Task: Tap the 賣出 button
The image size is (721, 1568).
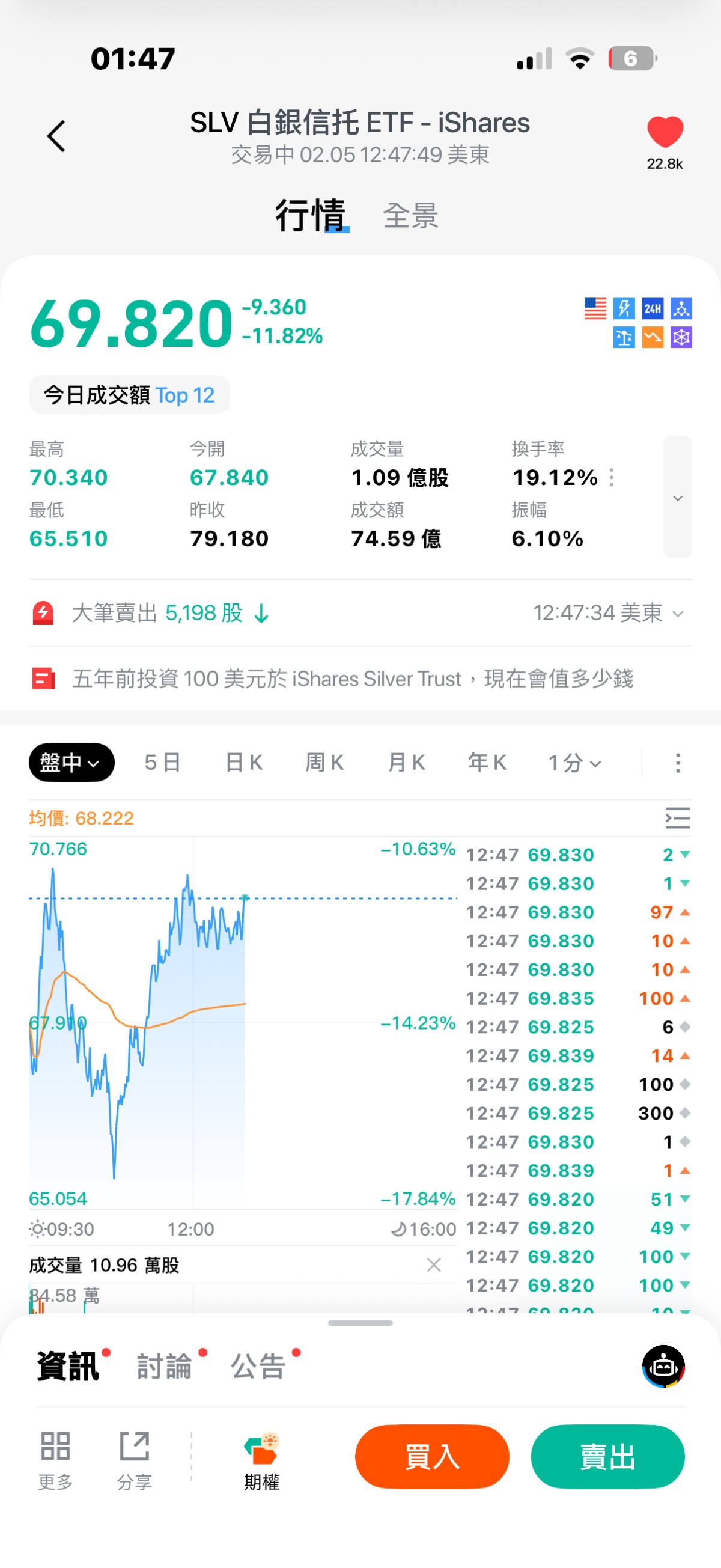Action: [608, 1457]
